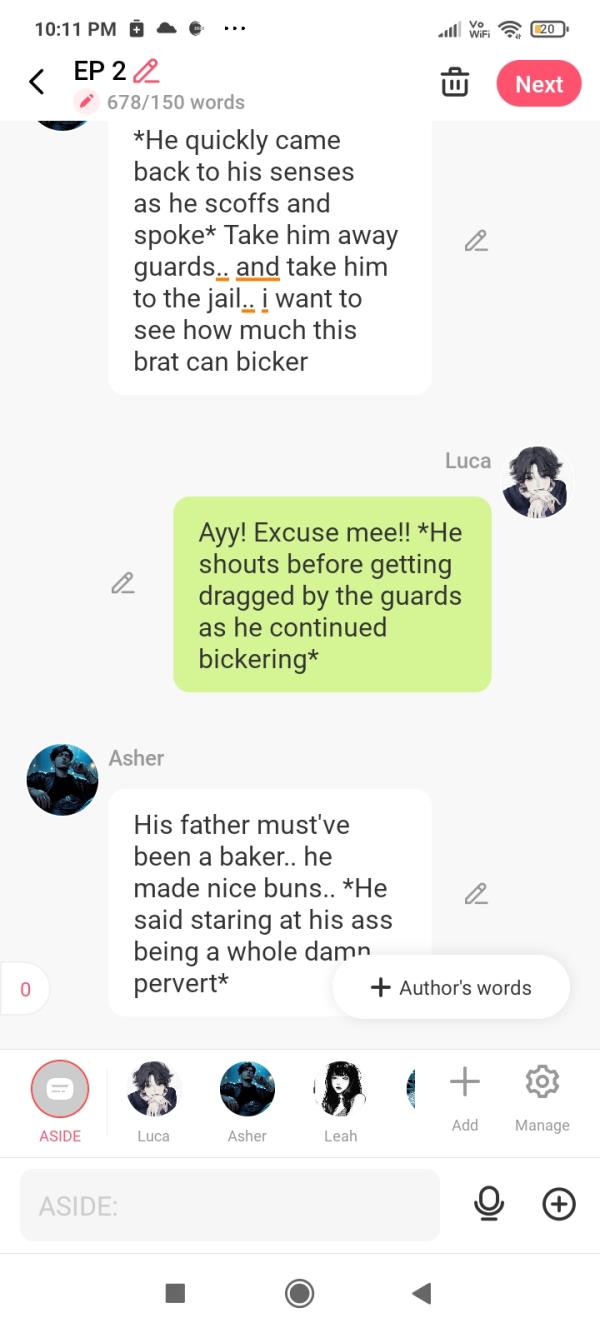Focus the ASIDE text input field

pos(230,1206)
